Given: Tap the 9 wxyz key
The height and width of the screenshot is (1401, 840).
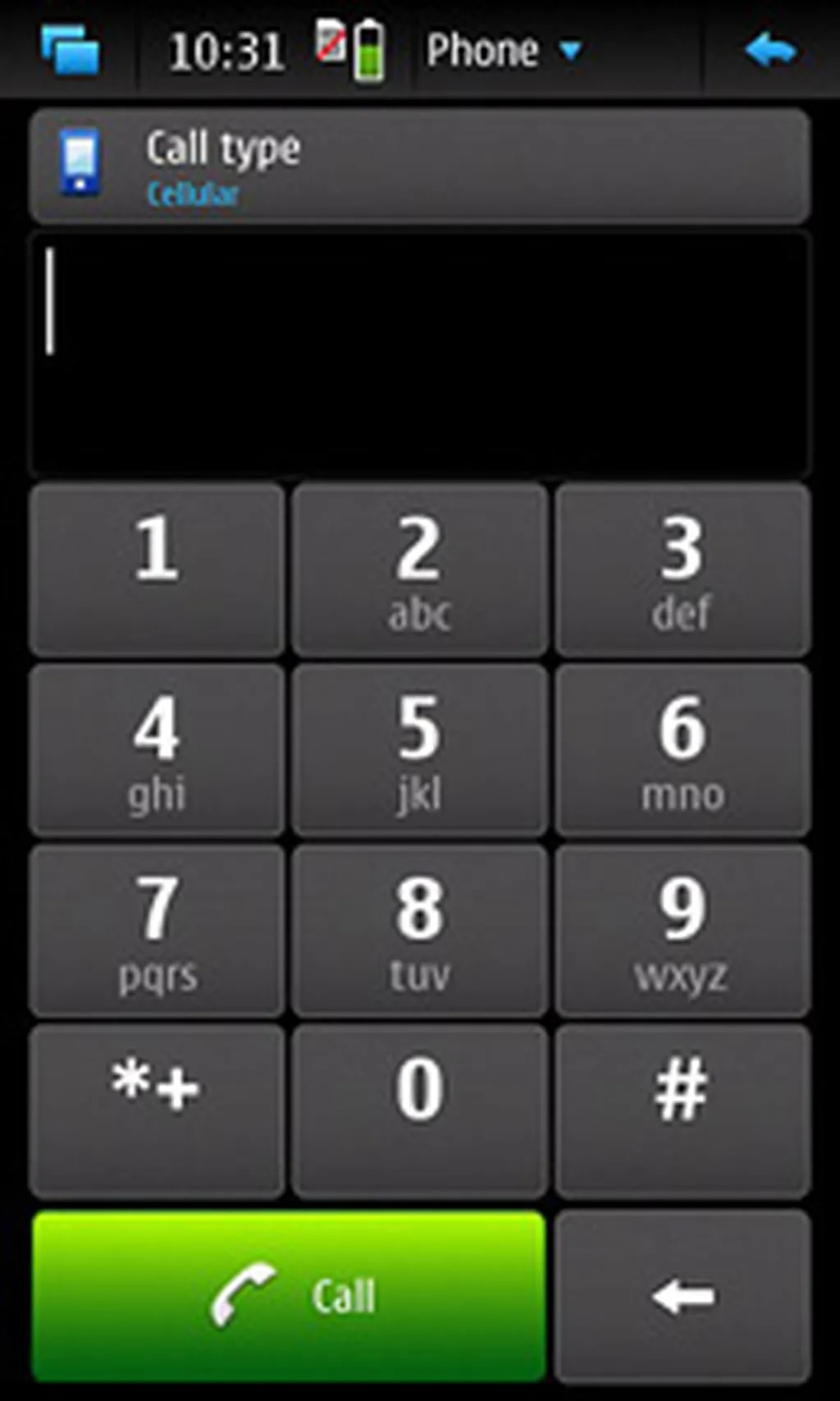Looking at the screenshot, I should coord(682,930).
